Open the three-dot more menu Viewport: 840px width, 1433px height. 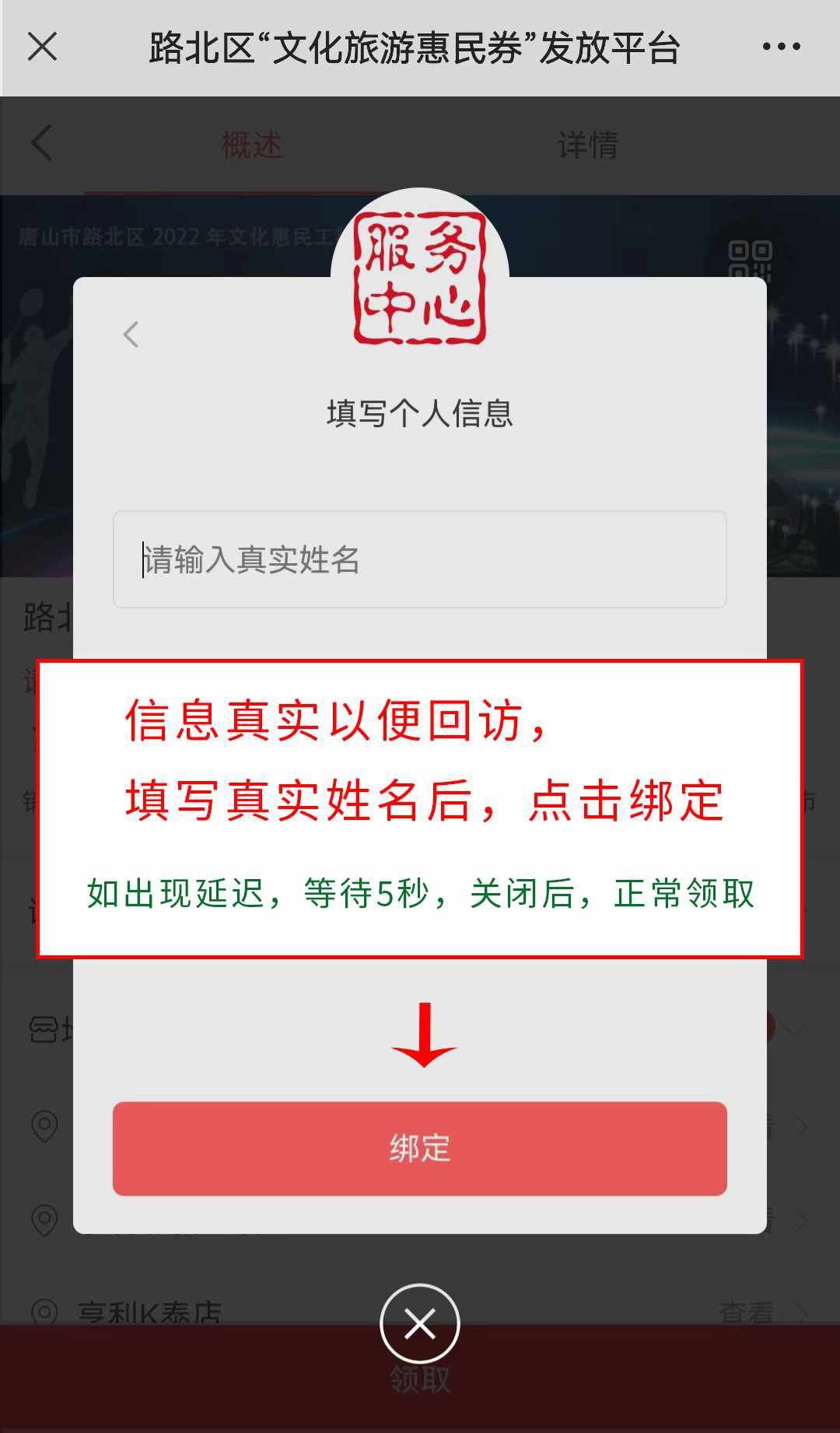coord(781,47)
